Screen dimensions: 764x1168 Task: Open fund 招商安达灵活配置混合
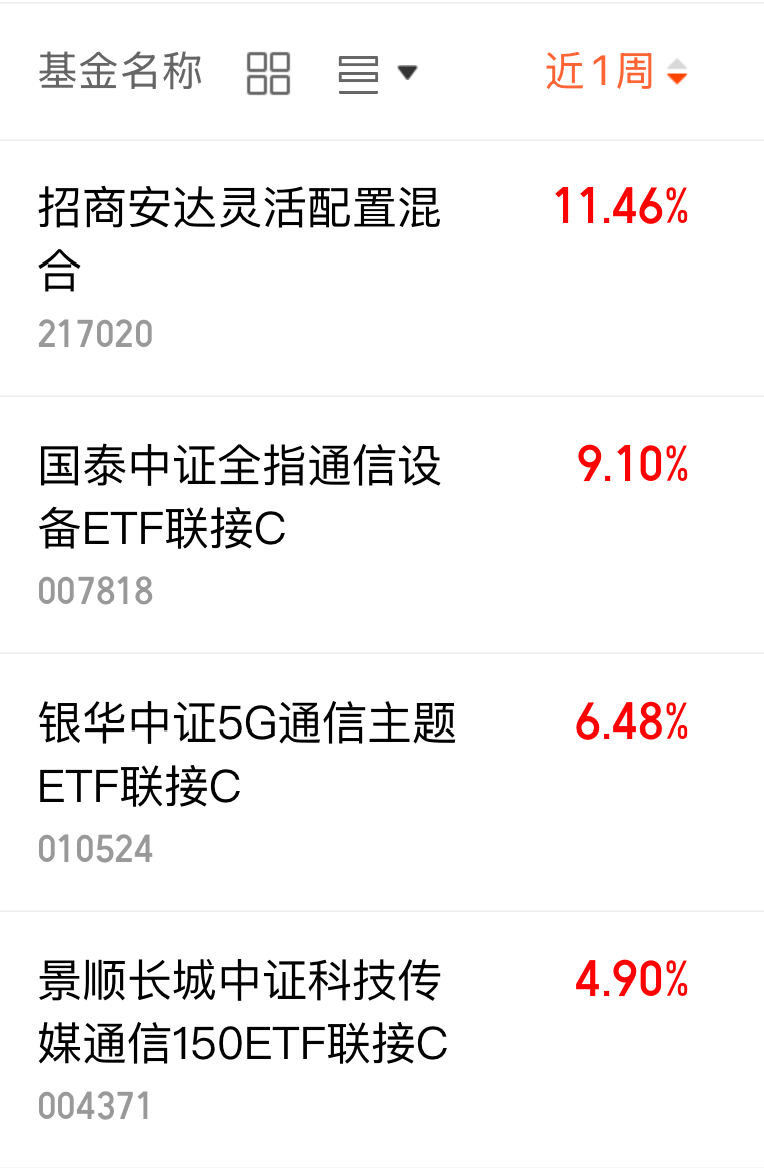pos(240,240)
